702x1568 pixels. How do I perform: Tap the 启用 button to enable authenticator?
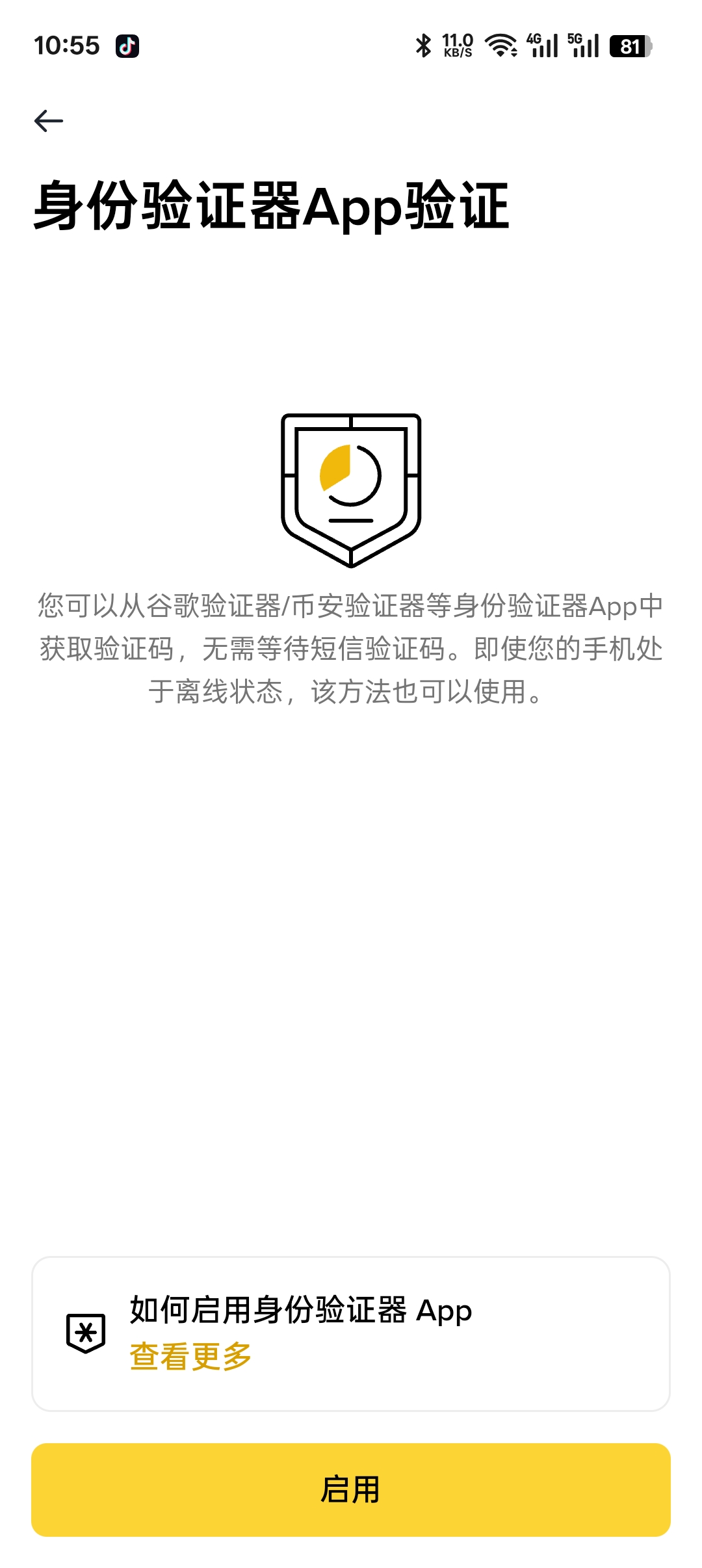point(351,1489)
